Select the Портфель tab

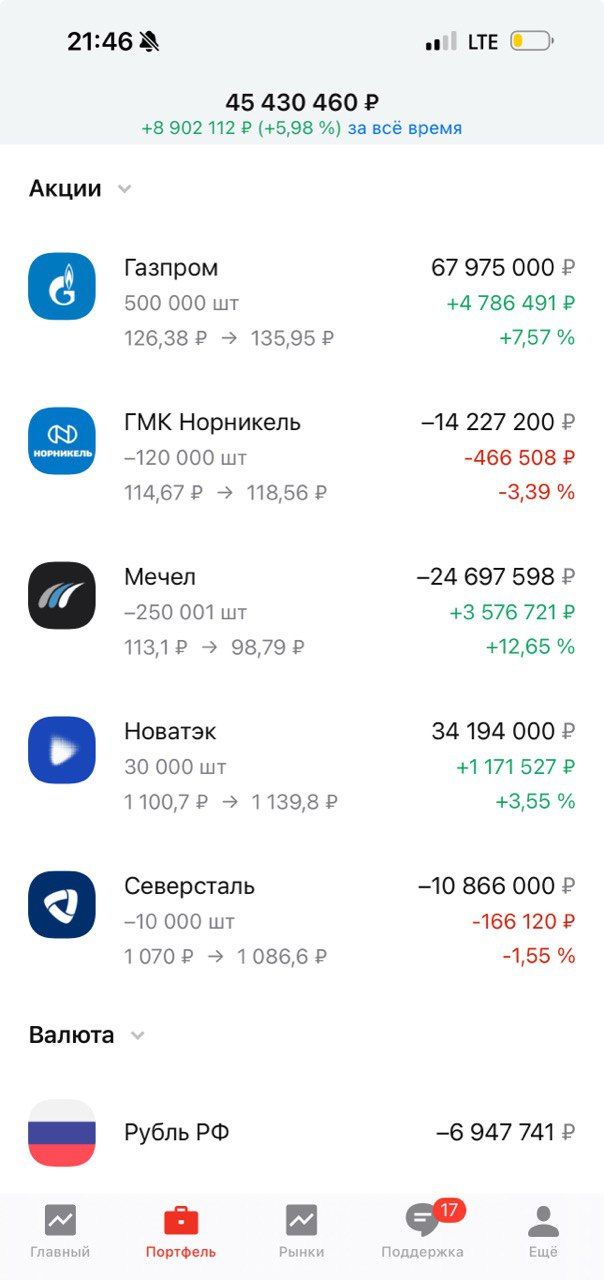point(181,1231)
